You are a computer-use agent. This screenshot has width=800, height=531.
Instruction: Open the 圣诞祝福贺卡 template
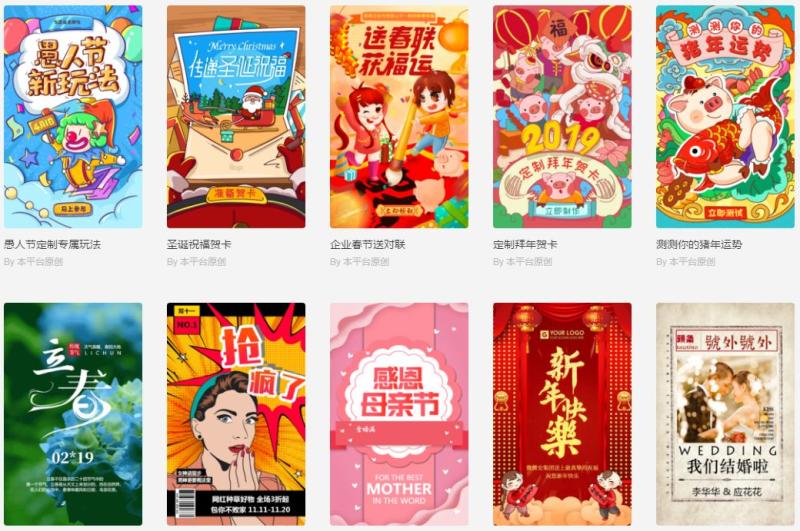[x=236, y=116]
